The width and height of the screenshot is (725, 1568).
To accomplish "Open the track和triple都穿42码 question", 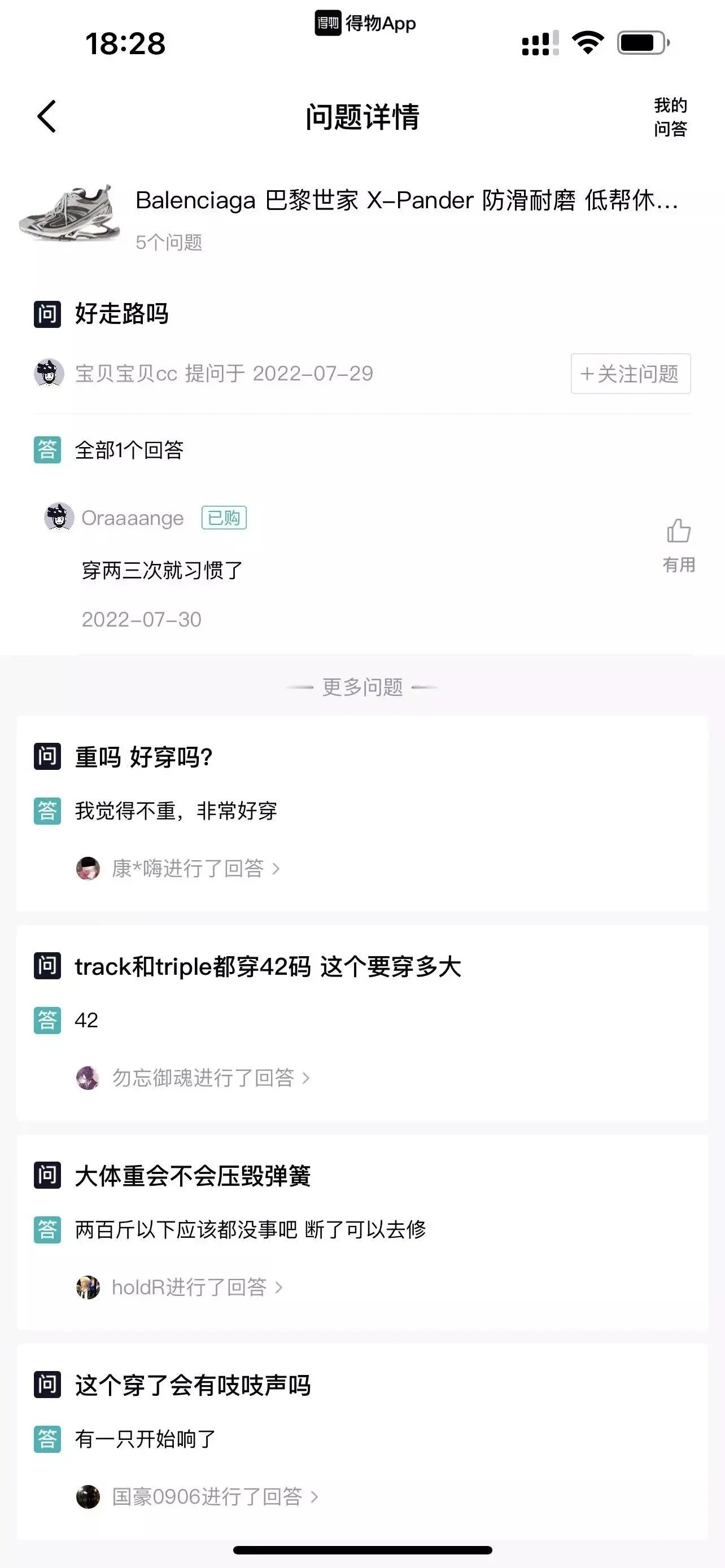I will [x=268, y=966].
